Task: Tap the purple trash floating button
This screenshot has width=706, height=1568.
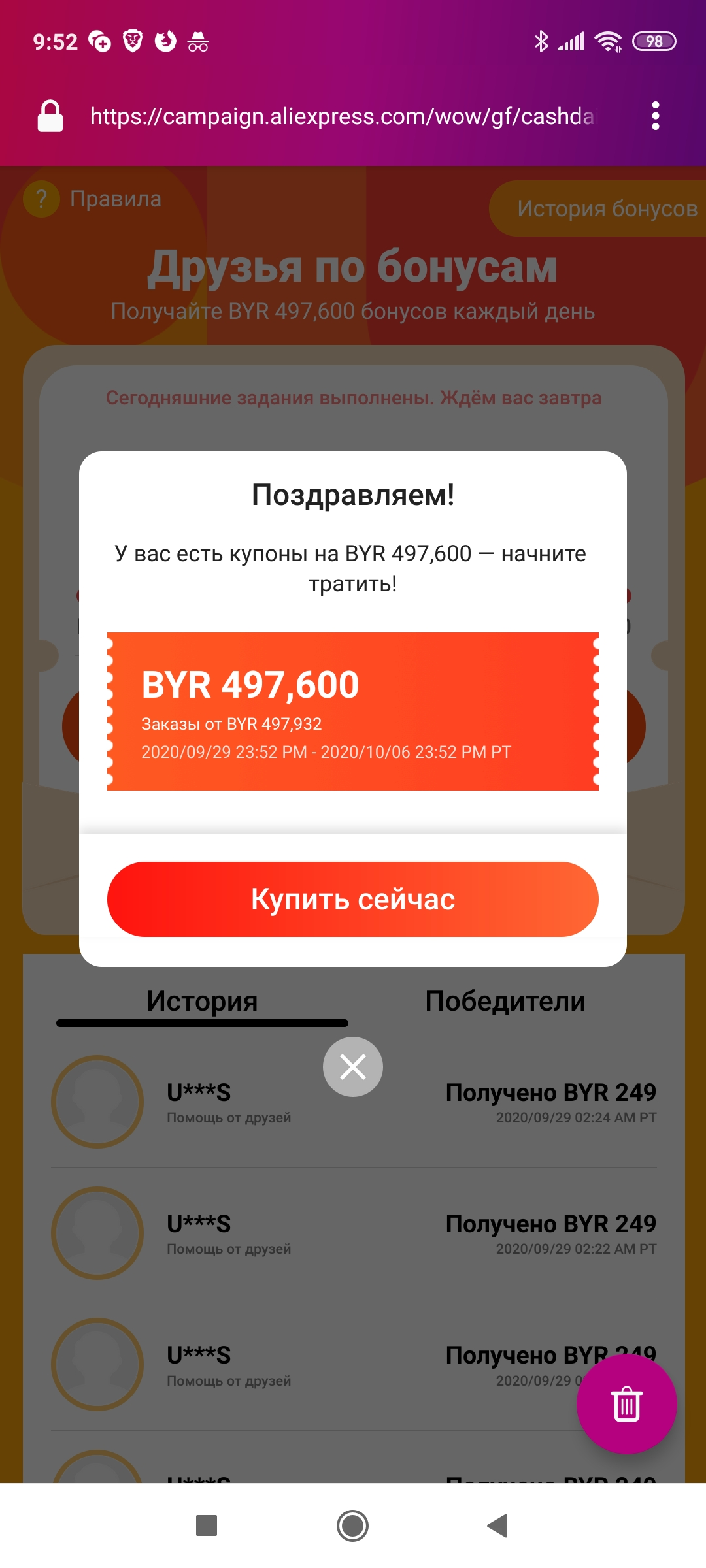Action: pyautogui.click(x=626, y=1404)
